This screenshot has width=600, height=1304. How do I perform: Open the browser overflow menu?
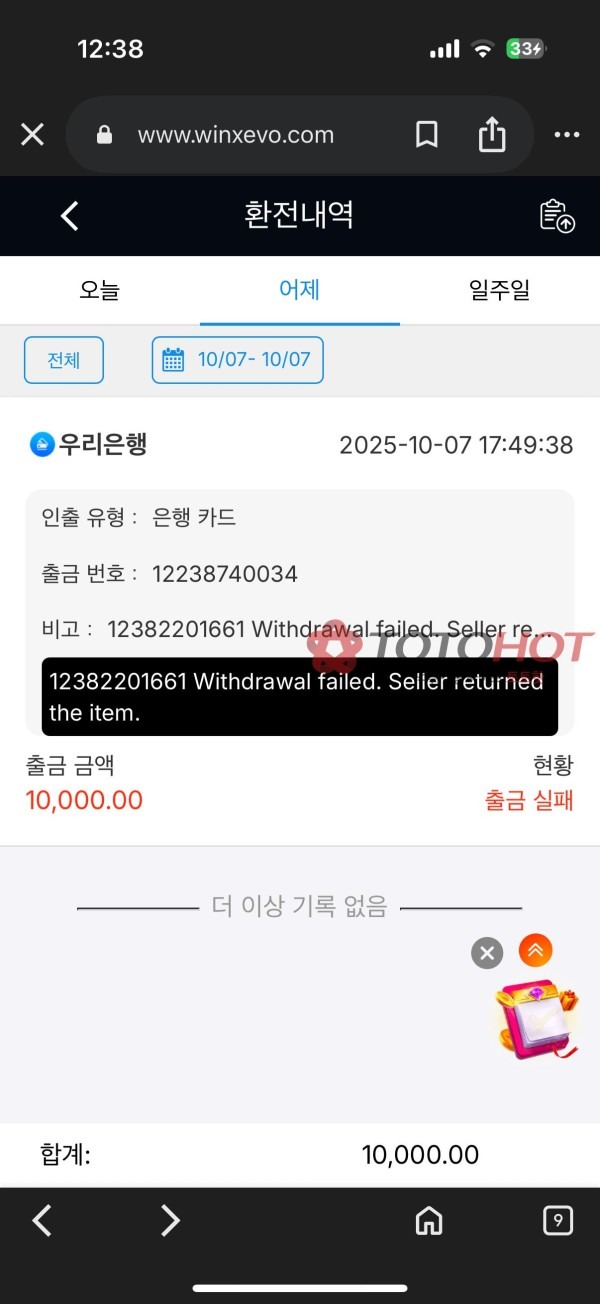(x=566, y=135)
